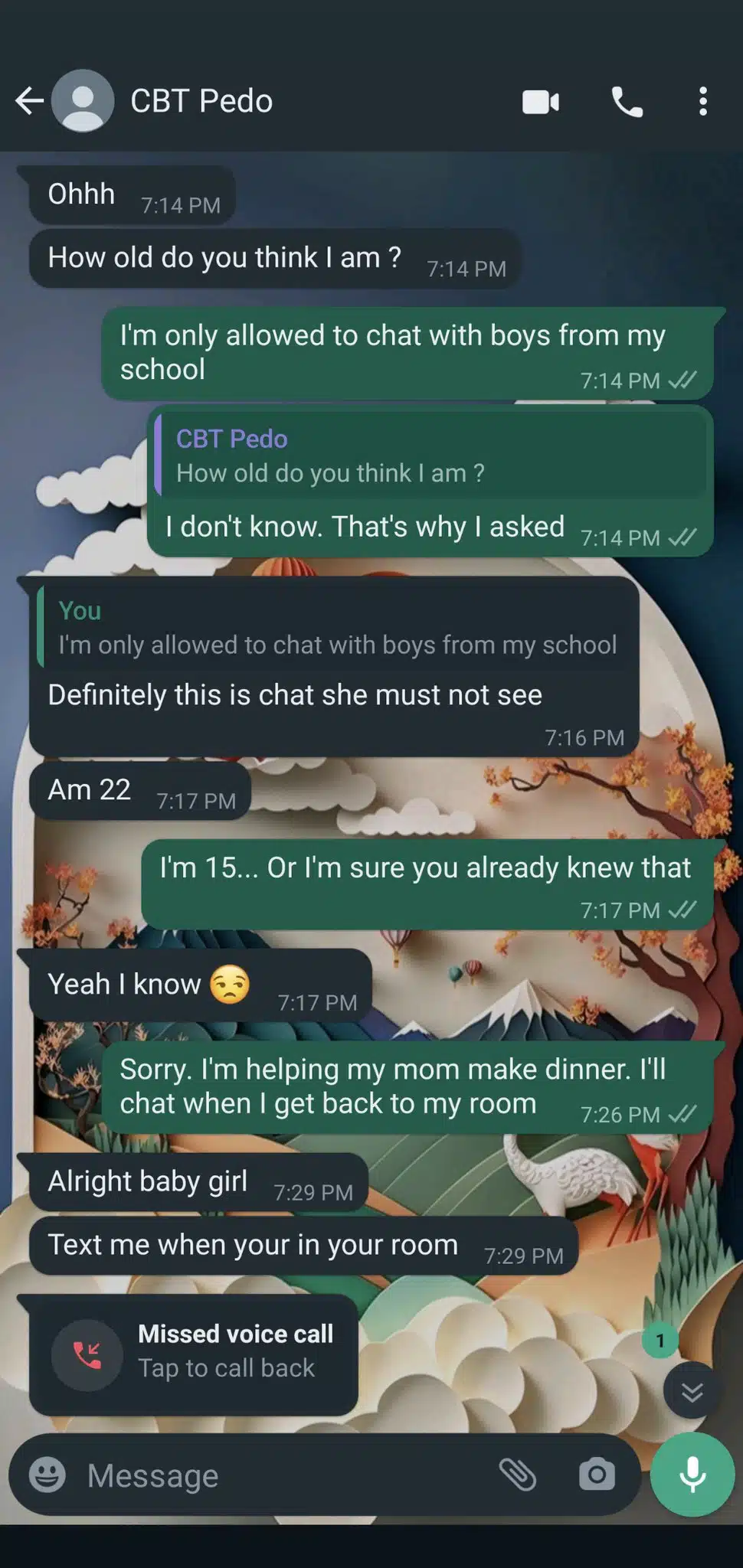This screenshot has width=743, height=1568.
Task: Open the overflow menu
Action: coord(702,102)
